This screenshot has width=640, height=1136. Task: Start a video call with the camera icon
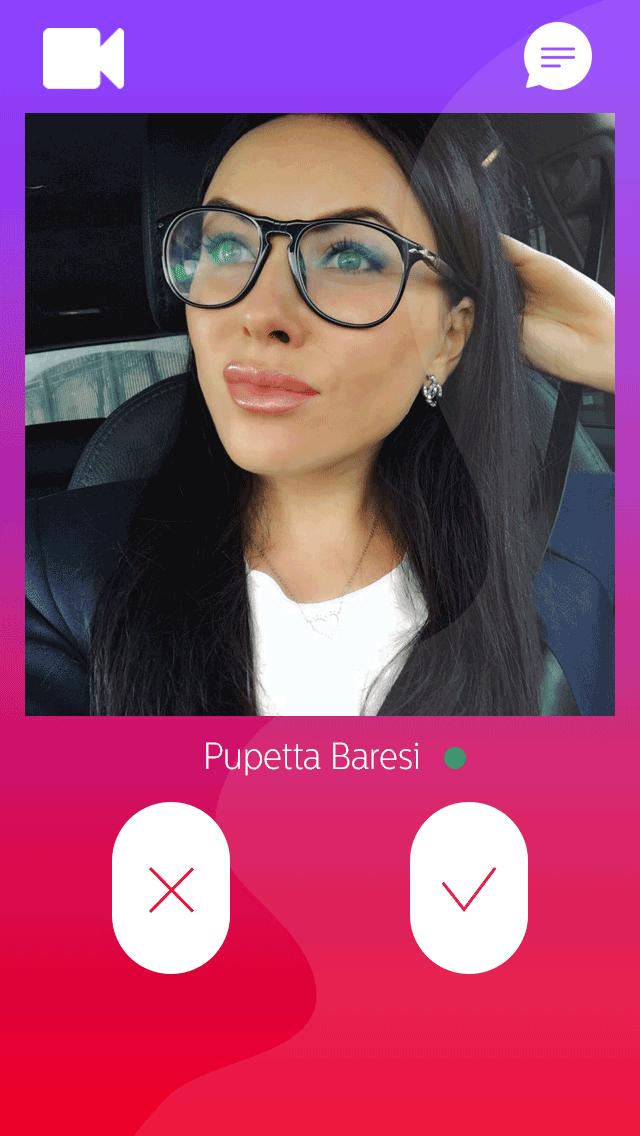click(x=83, y=58)
